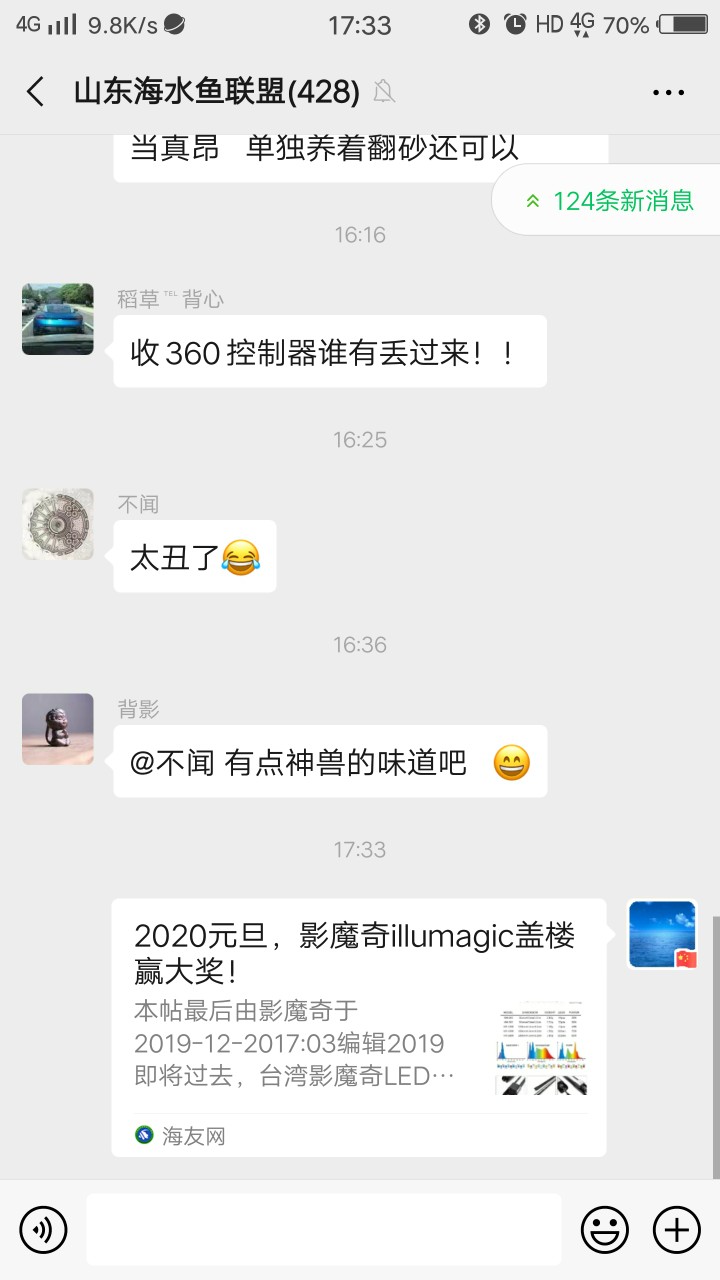Open 不闻's profile avatar

(x=58, y=524)
